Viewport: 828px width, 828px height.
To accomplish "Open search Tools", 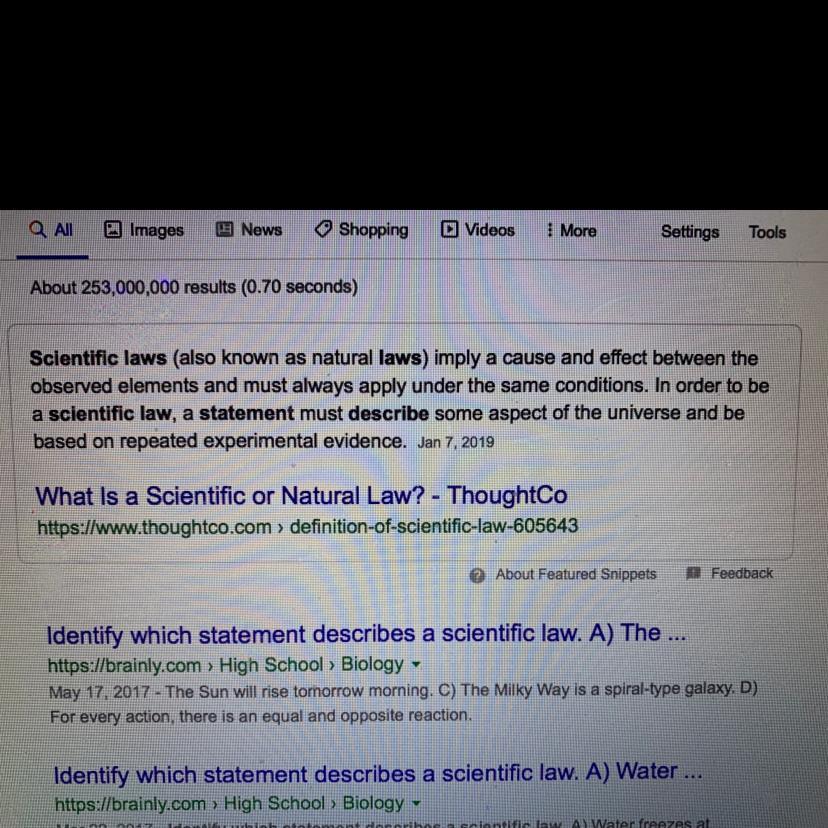I will coord(767,232).
